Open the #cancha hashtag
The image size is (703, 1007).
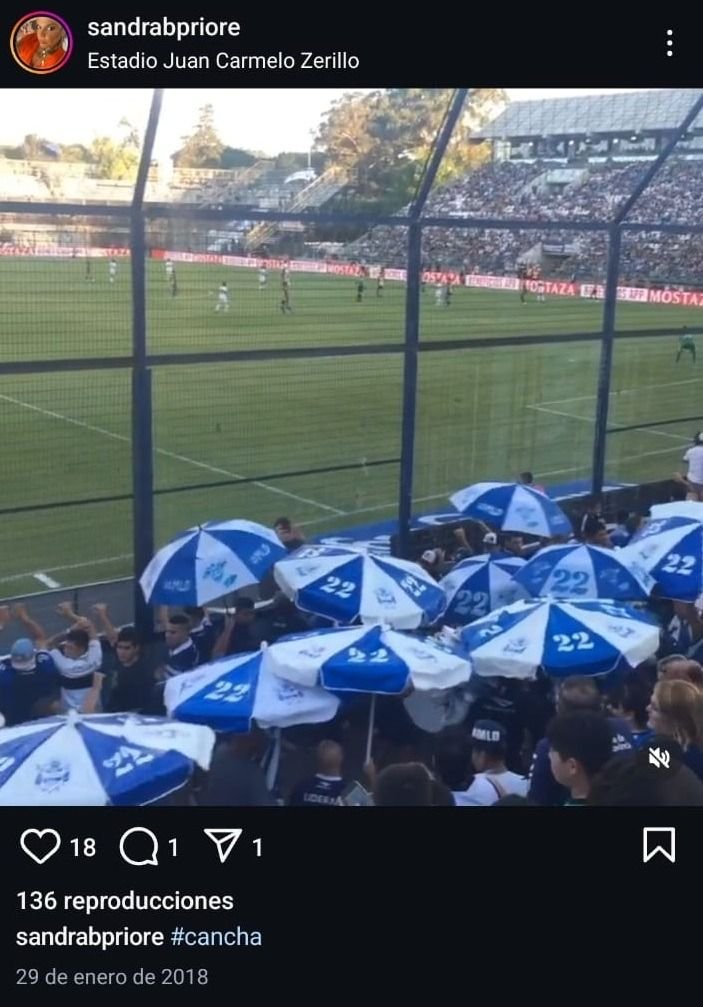(216, 937)
